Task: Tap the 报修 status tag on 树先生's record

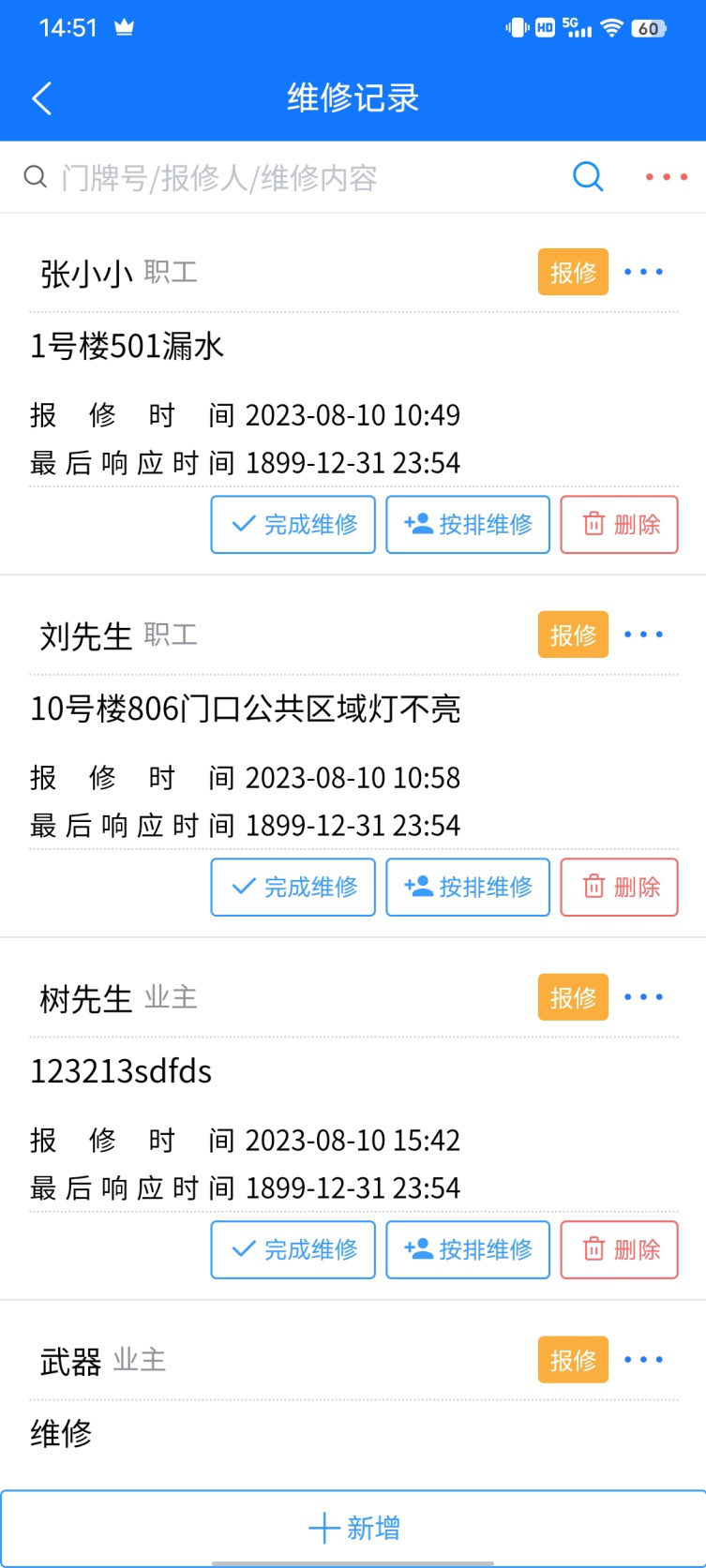Action: (x=572, y=997)
